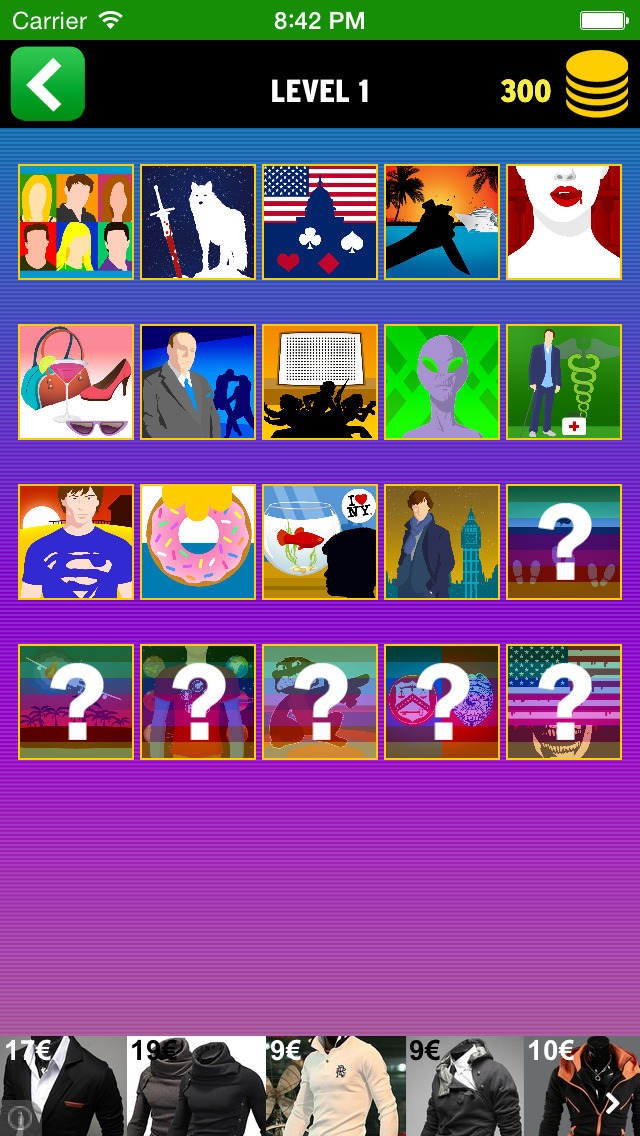This screenshot has height=1136, width=640.
Task: Choose the pink sprinkled donut puzzle
Action: point(198,542)
